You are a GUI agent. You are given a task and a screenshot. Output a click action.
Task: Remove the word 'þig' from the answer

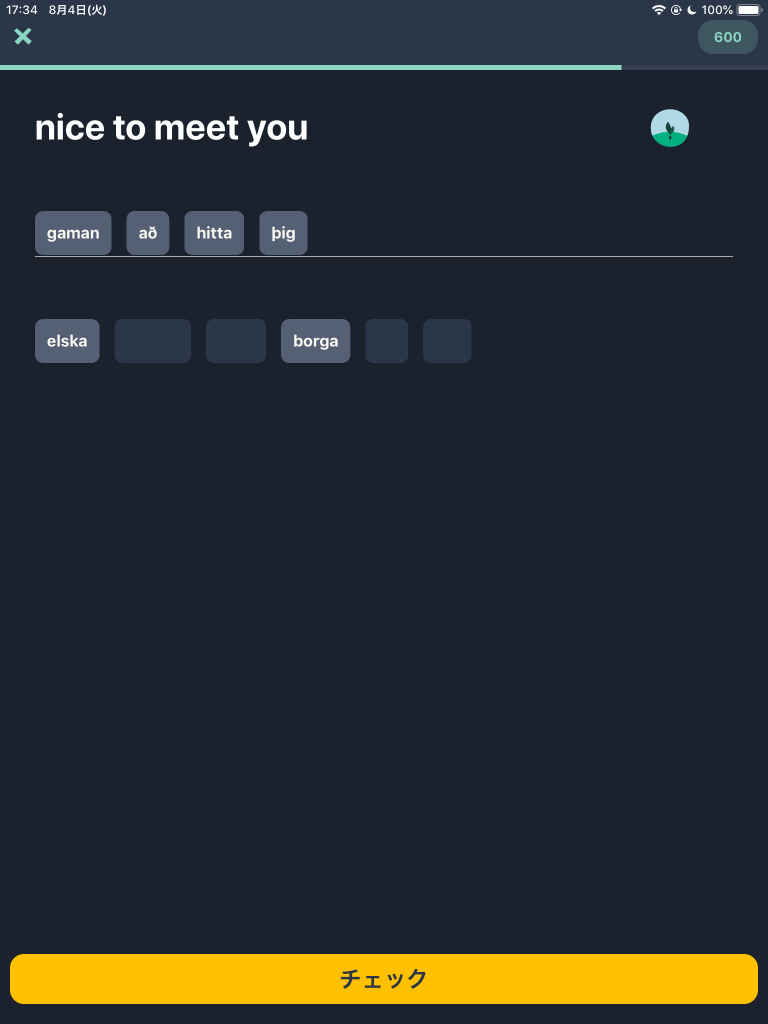coord(283,233)
